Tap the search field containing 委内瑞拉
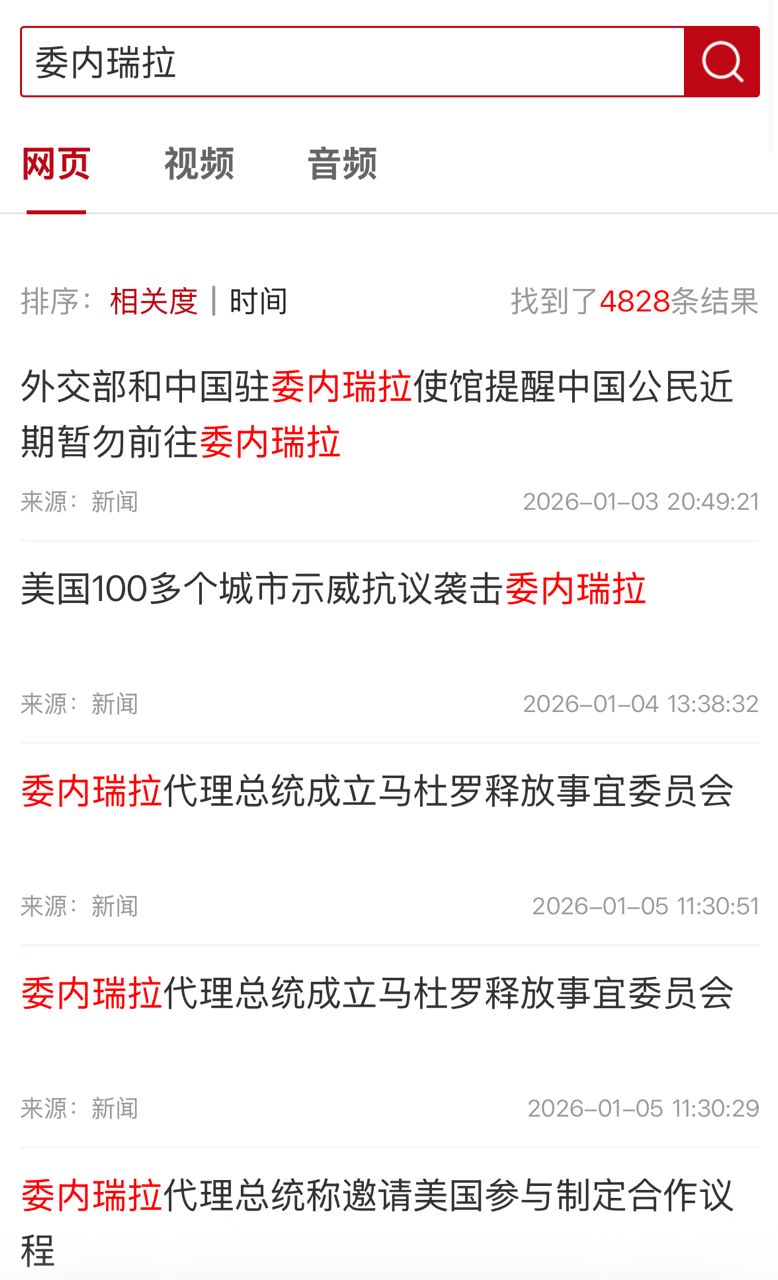 350,62
